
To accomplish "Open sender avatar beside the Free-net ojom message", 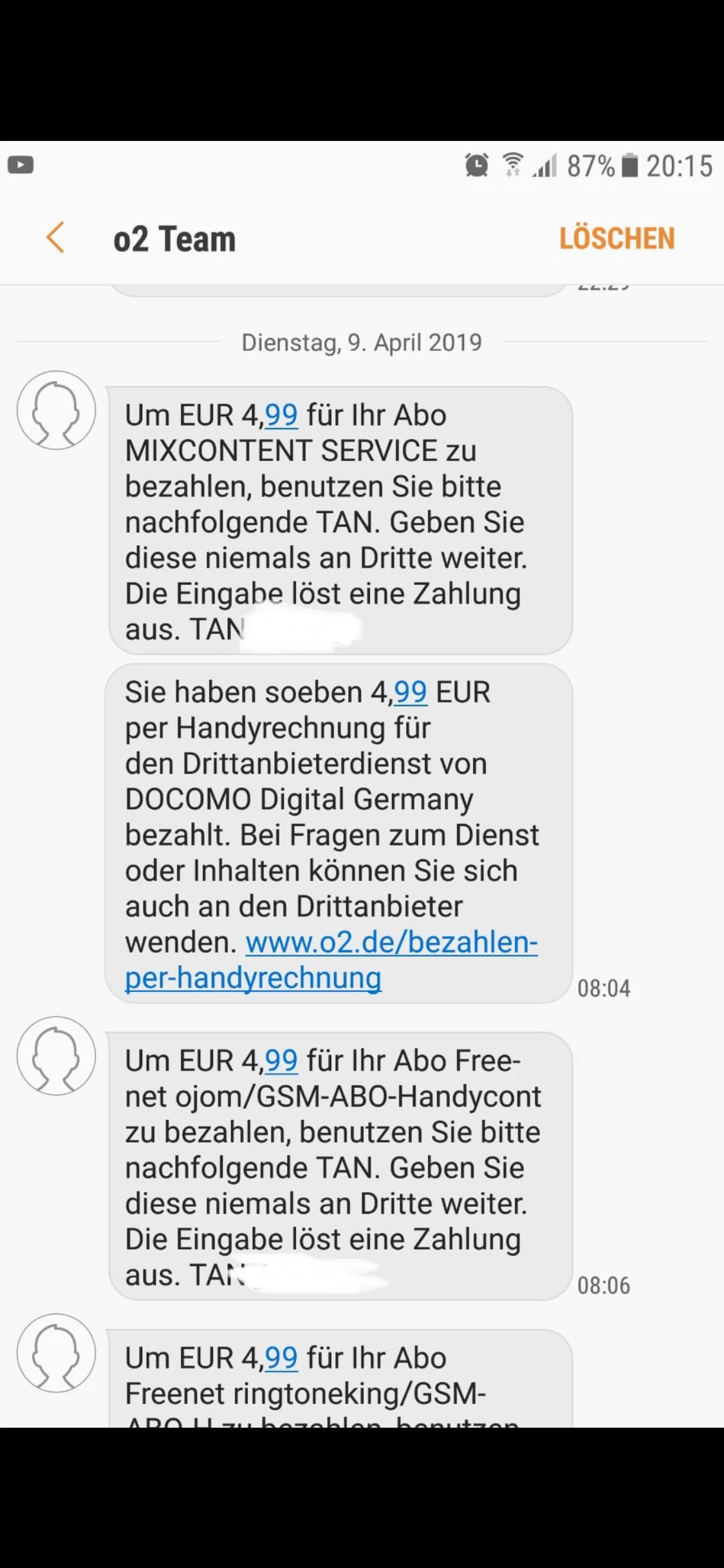I will (x=57, y=1056).
